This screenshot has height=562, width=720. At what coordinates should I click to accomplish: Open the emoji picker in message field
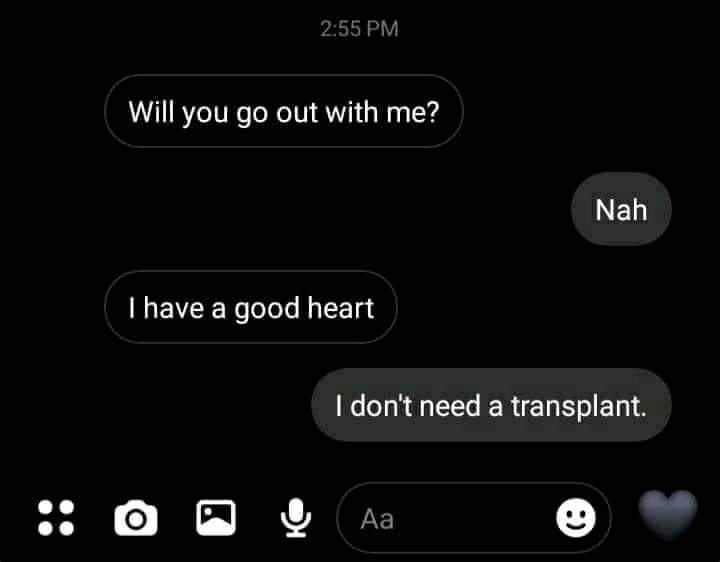coord(576,517)
